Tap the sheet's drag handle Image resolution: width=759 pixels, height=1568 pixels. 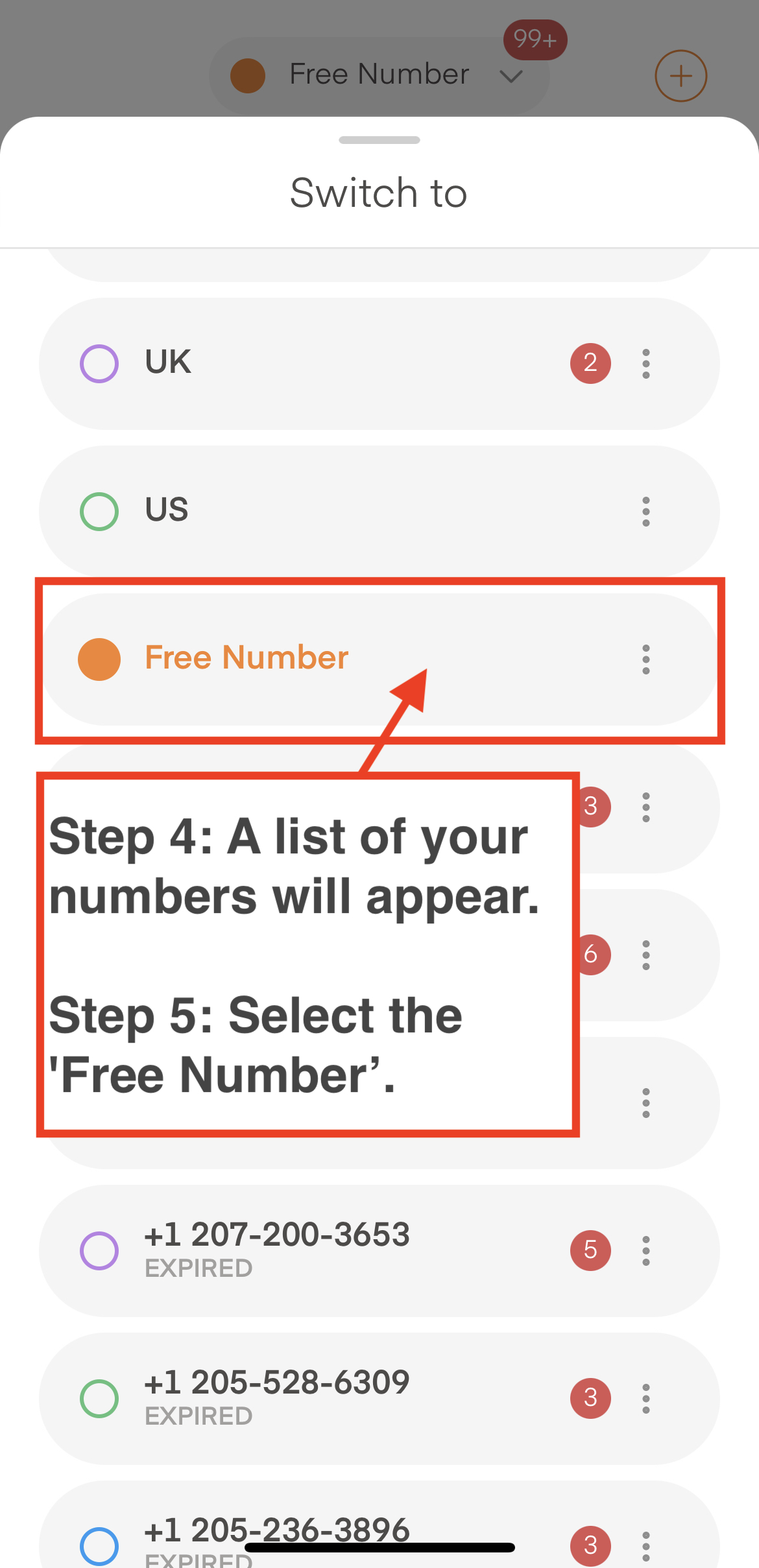pyautogui.click(x=379, y=140)
